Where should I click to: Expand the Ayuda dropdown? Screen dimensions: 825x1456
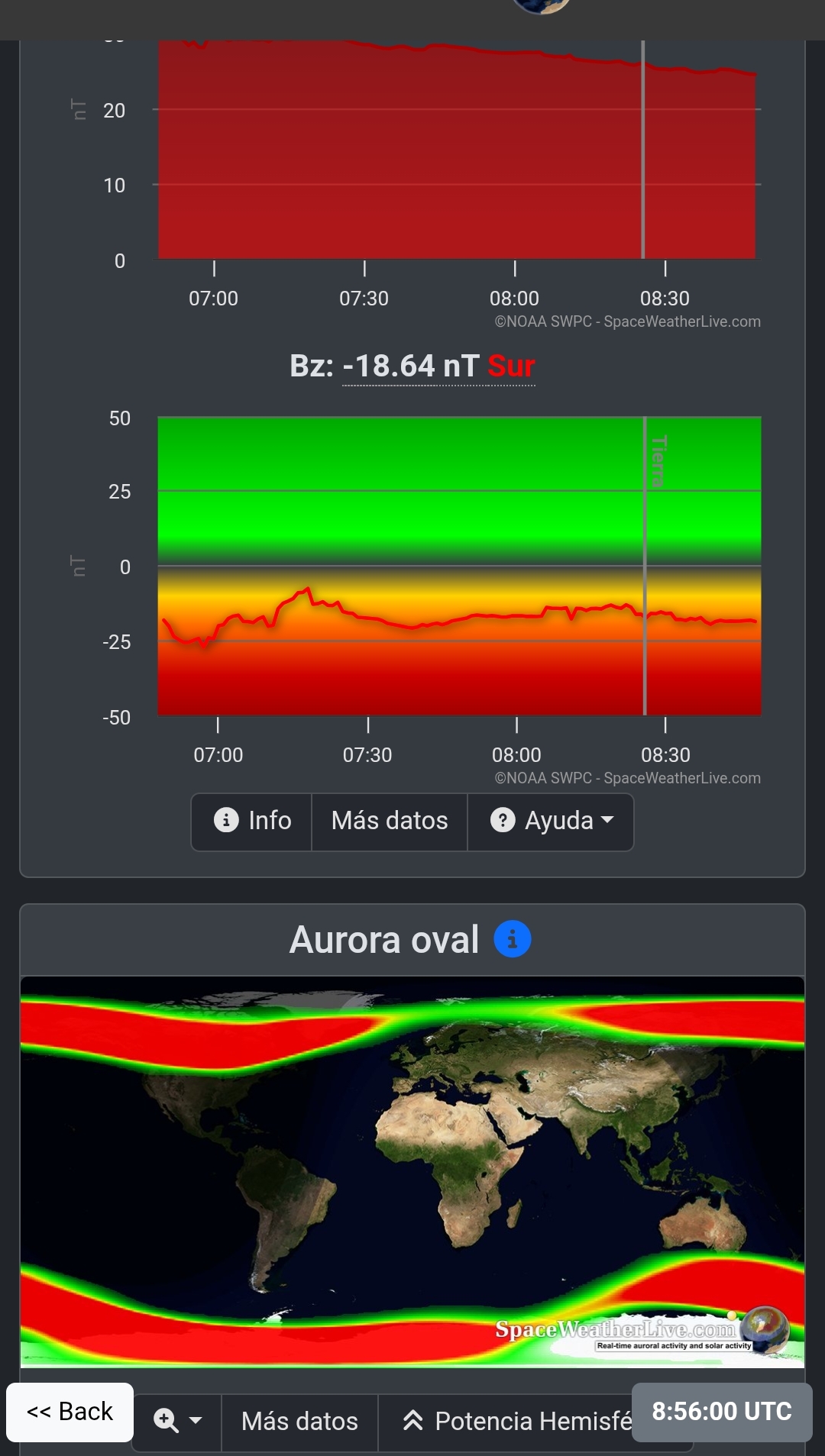[551, 821]
